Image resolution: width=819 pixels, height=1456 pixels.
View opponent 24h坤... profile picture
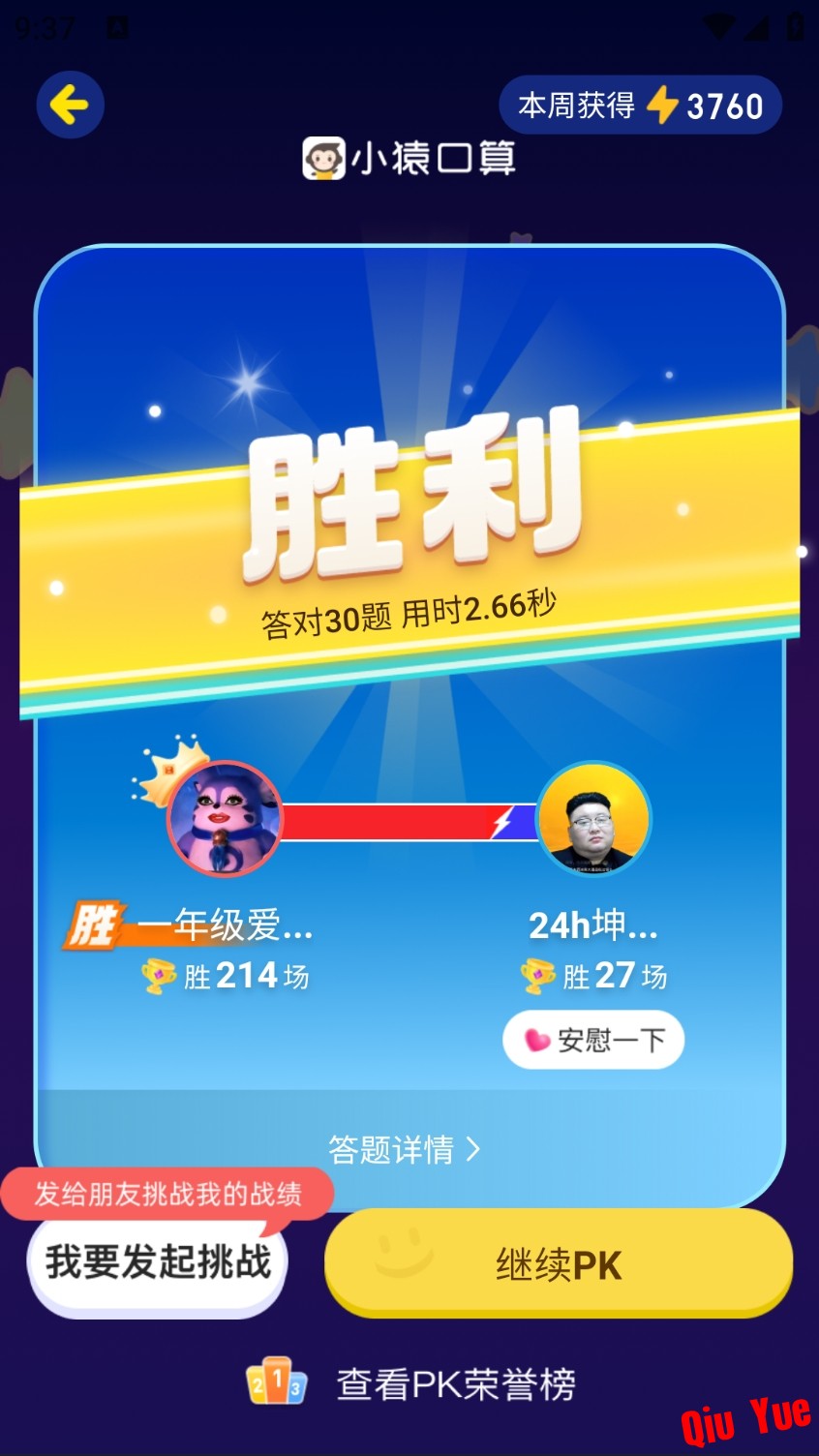point(593,819)
